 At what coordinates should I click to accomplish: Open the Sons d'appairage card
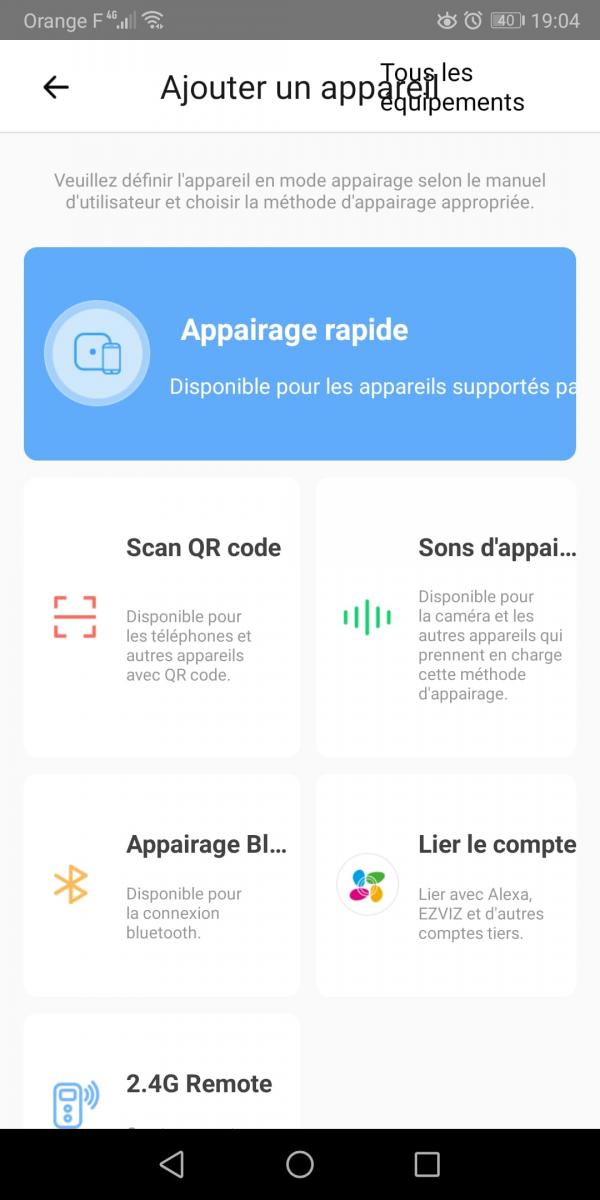446,616
